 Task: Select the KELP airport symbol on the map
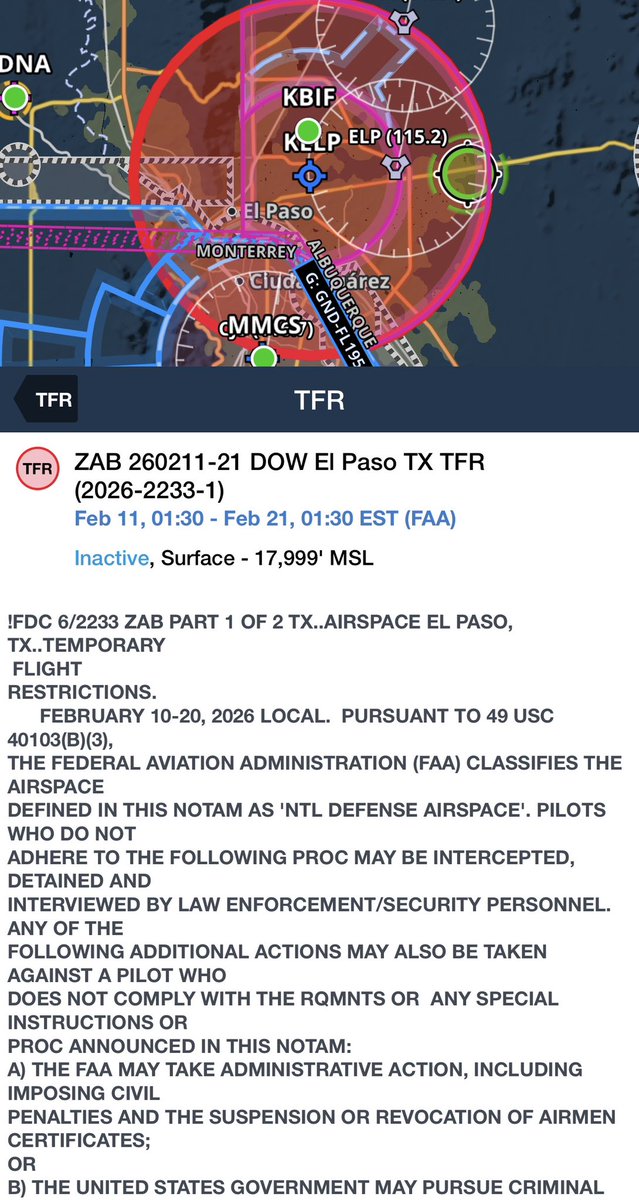coord(309,176)
